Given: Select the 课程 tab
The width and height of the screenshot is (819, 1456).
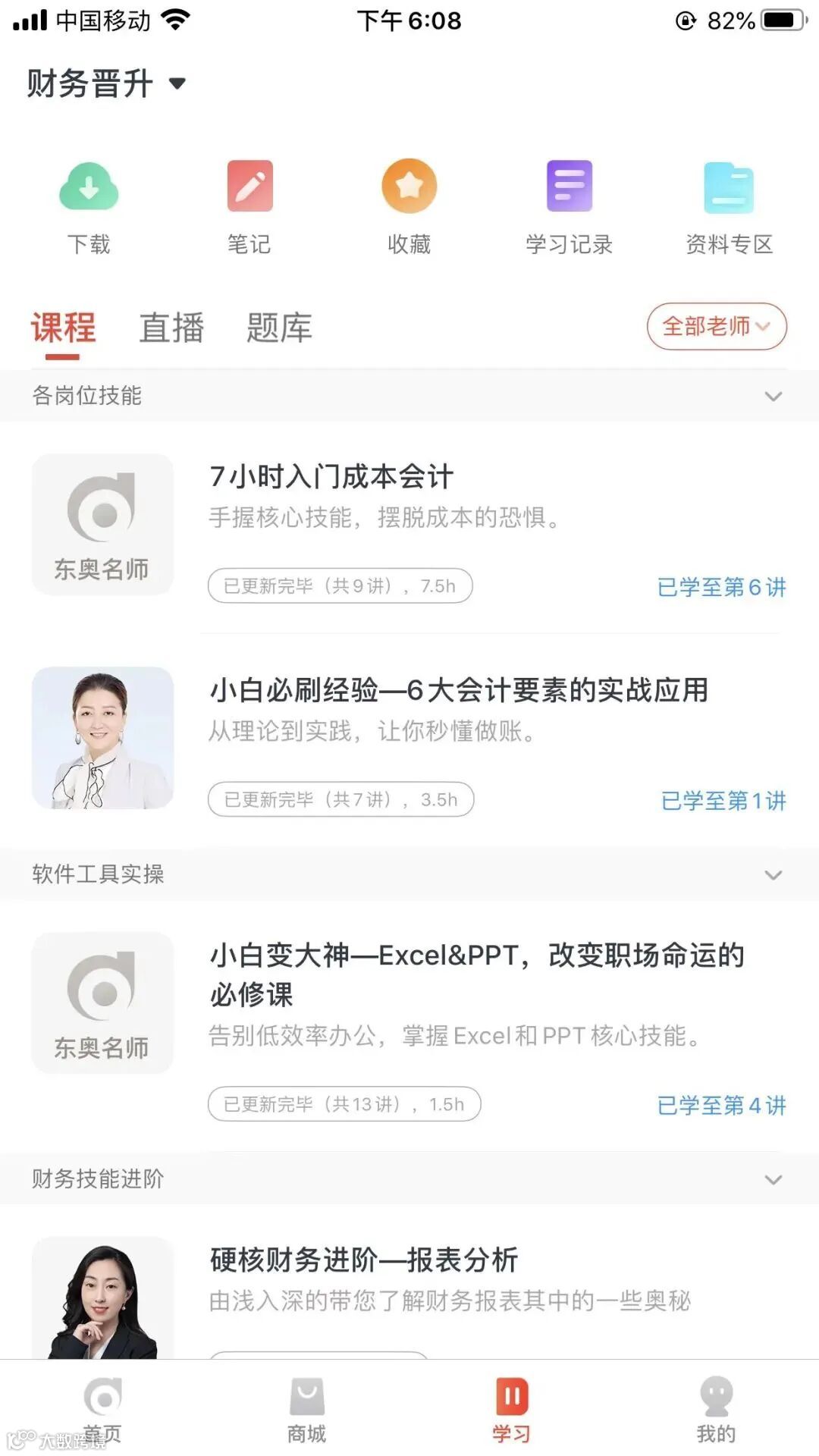Looking at the screenshot, I should pos(64,328).
